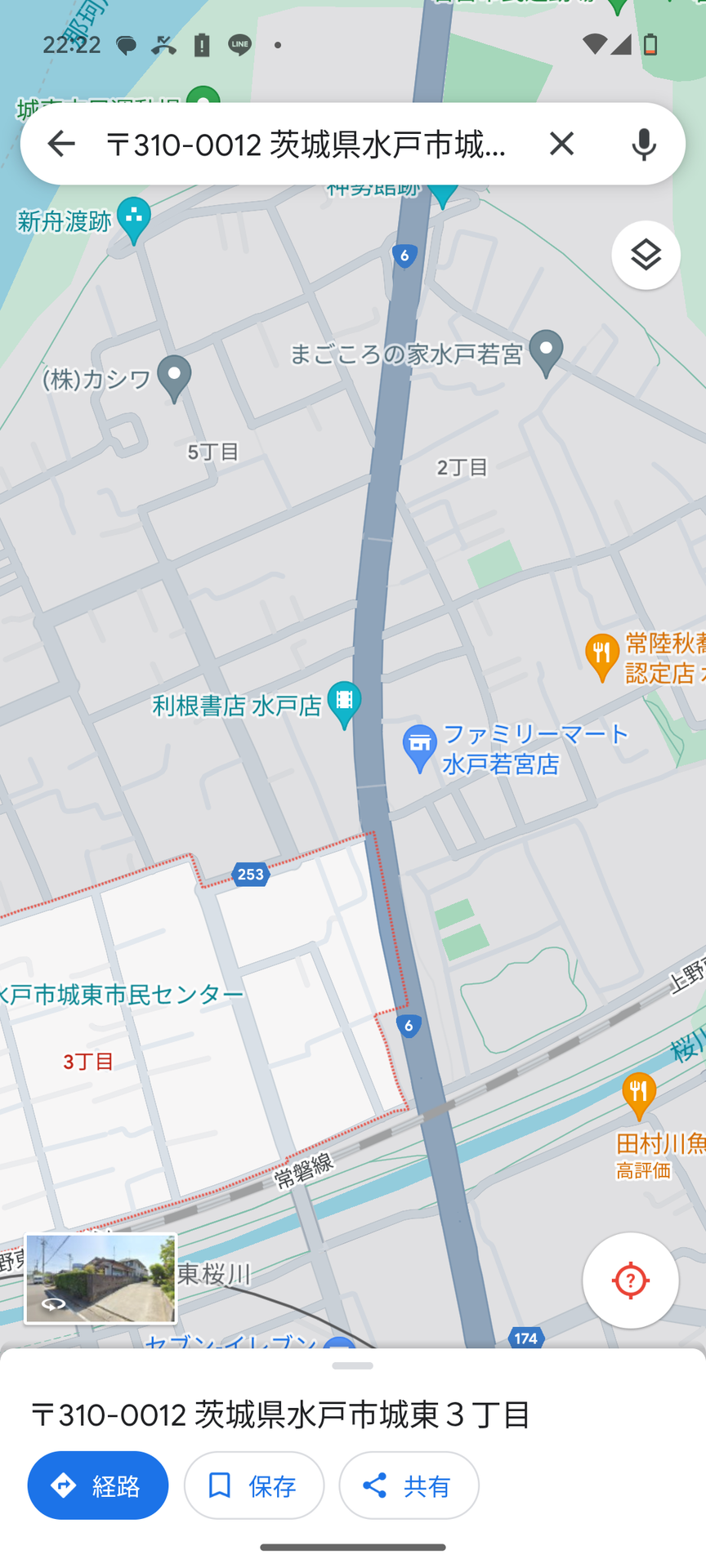Select 田村川魚 restaurant pin
This screenshot has width=706, height=1568.
click(x=639, y=1094)
